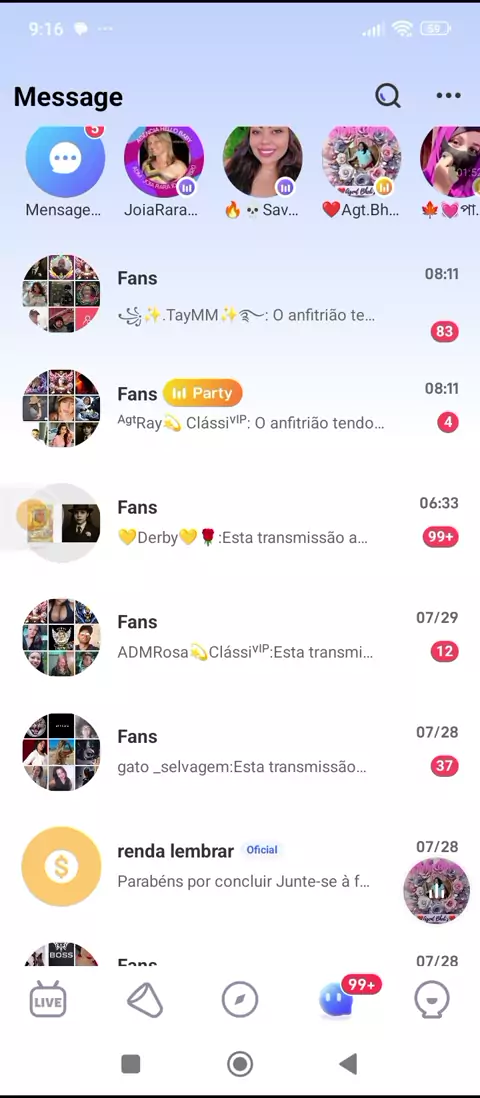This screenshot has height=1098, width=480.
Task: Open the Fans chat tagged Party
Action: coord(240,408)
